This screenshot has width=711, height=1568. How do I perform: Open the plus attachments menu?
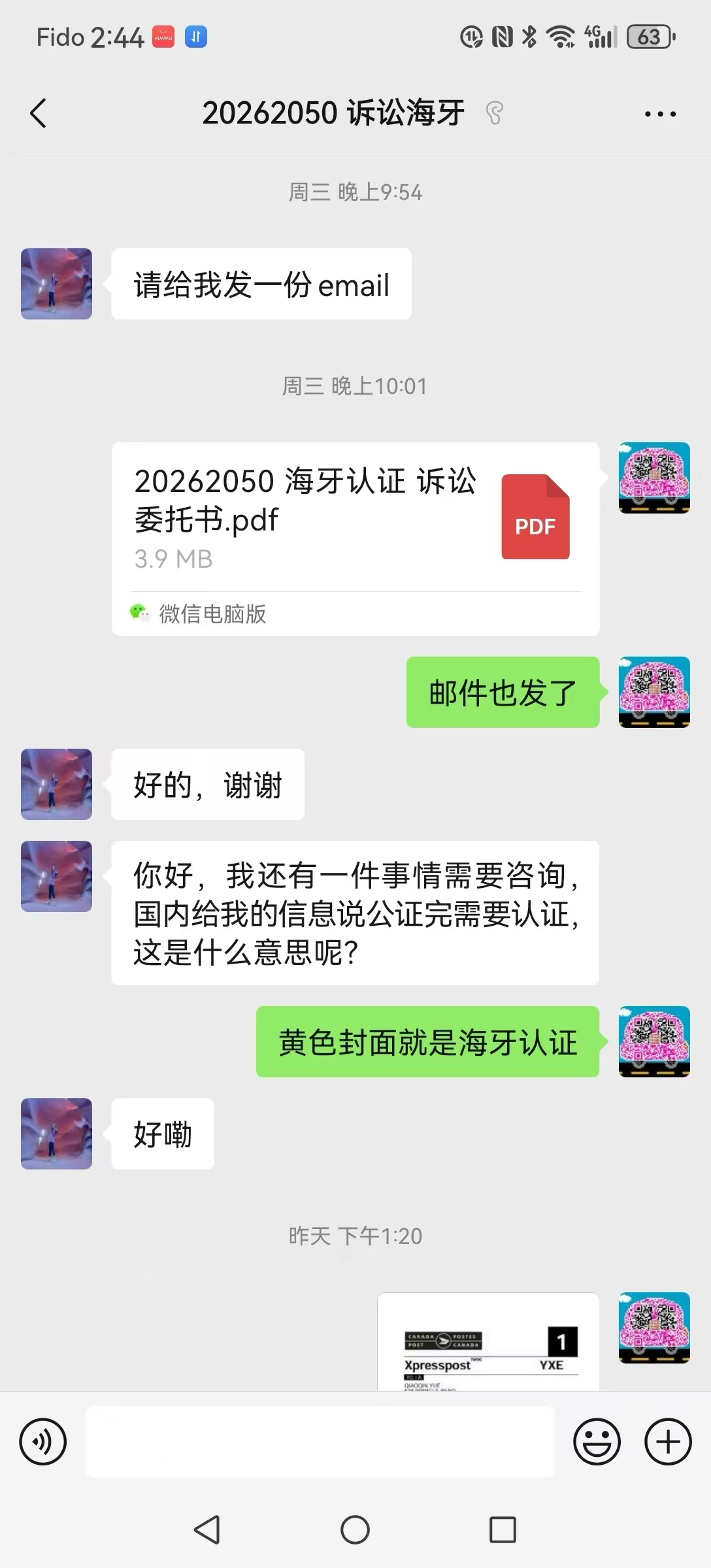coord(668,1441)
